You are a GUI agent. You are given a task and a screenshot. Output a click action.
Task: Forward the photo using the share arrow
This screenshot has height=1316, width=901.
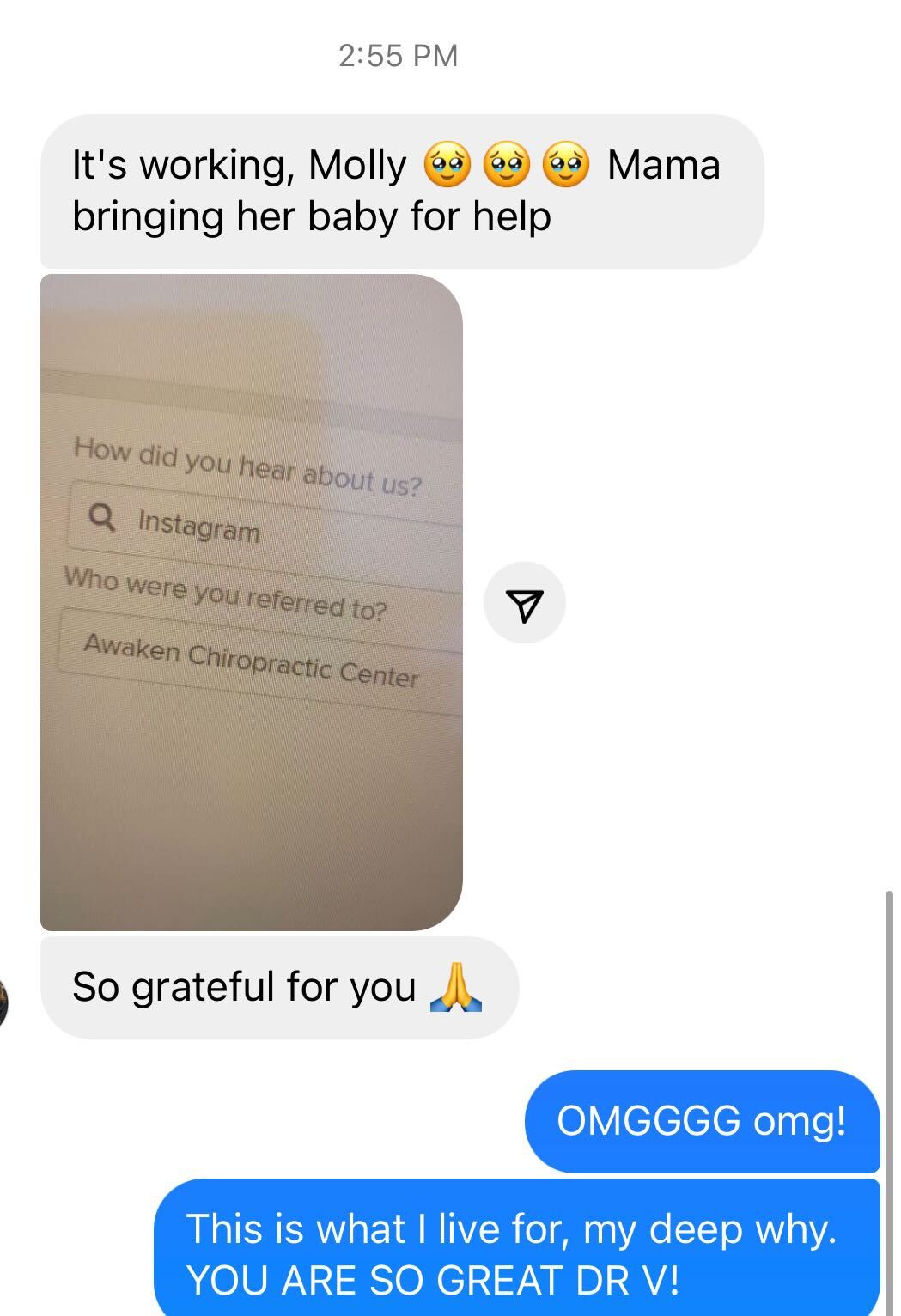pyautogui.click(x=524, y=604)
